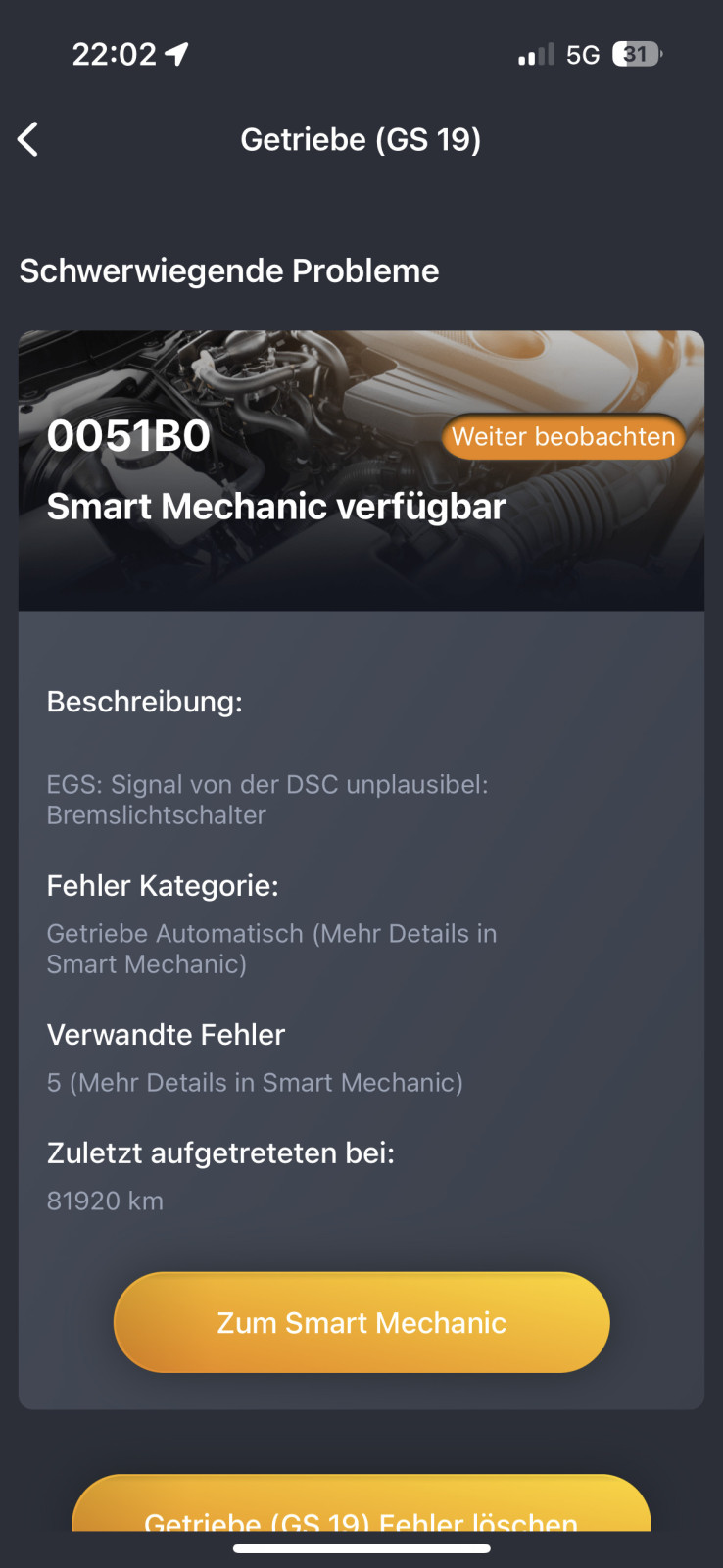Expand the Fehler Kategorie section
The height and width of the screenshot is (1568, 723).
(x=163, y=885)
